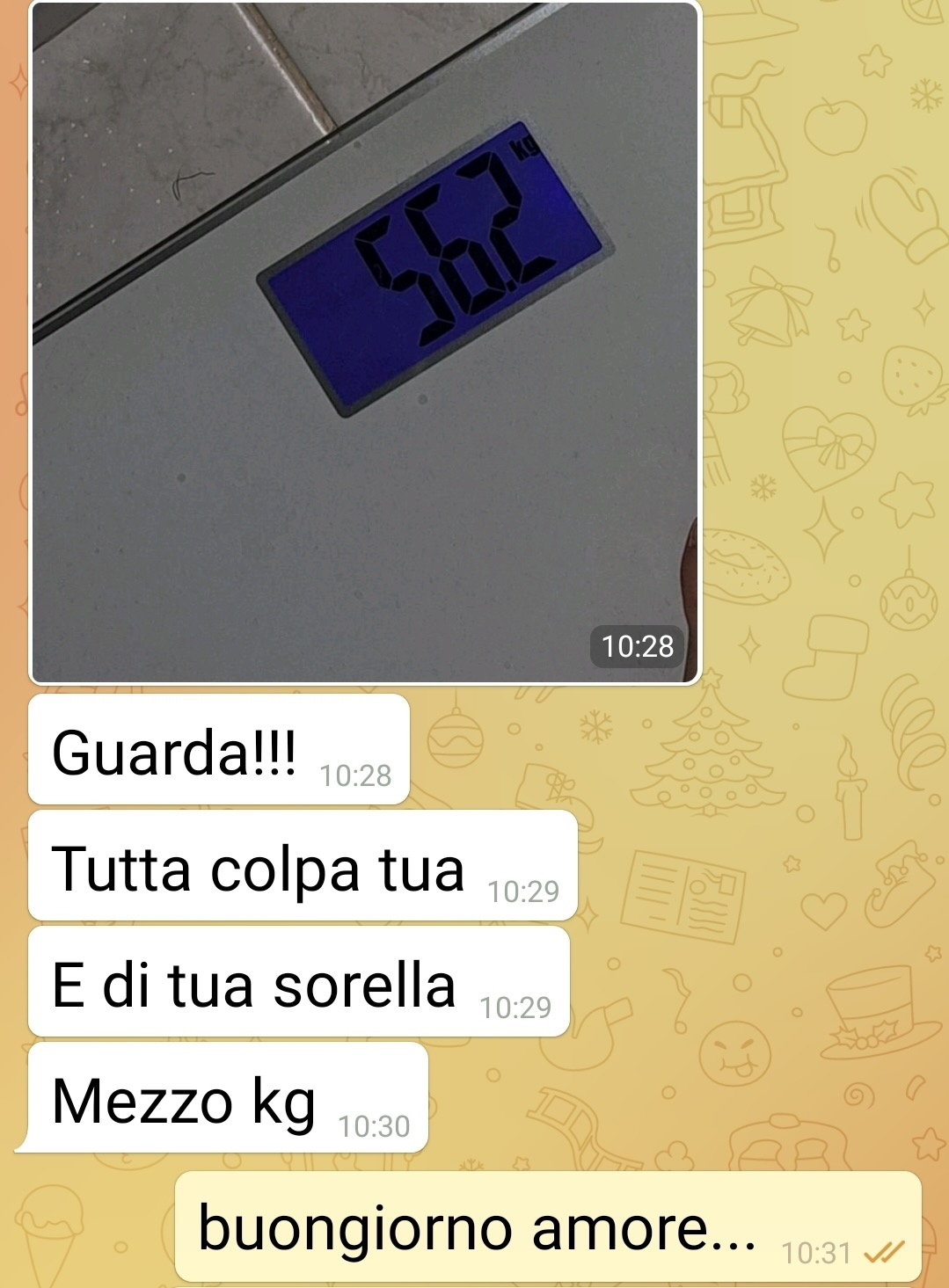Viewport: 949px width, 1288px height.
Task: Tap the "Tutta colpa tua" message bubble
Action: point(302,866)
